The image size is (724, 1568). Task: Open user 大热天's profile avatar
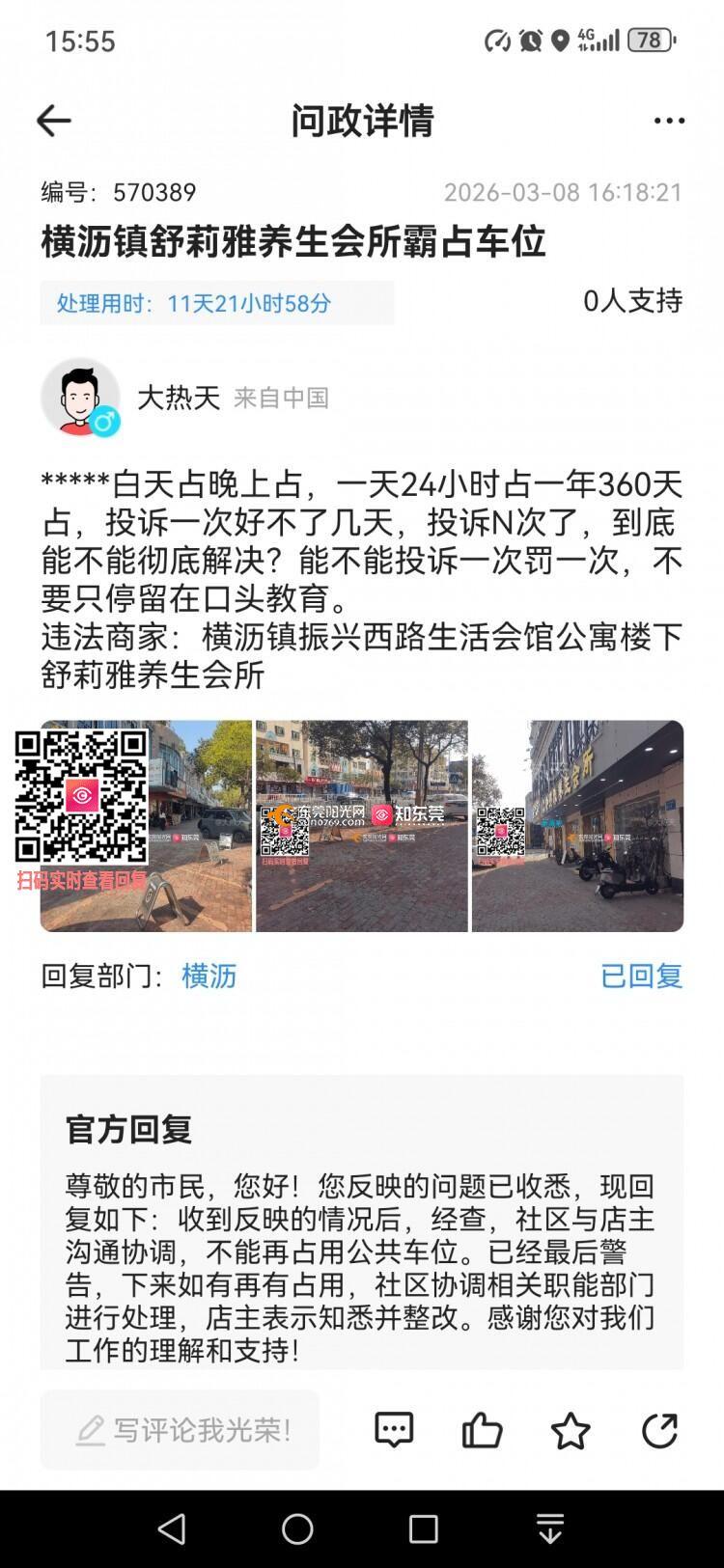coord(80,397)
